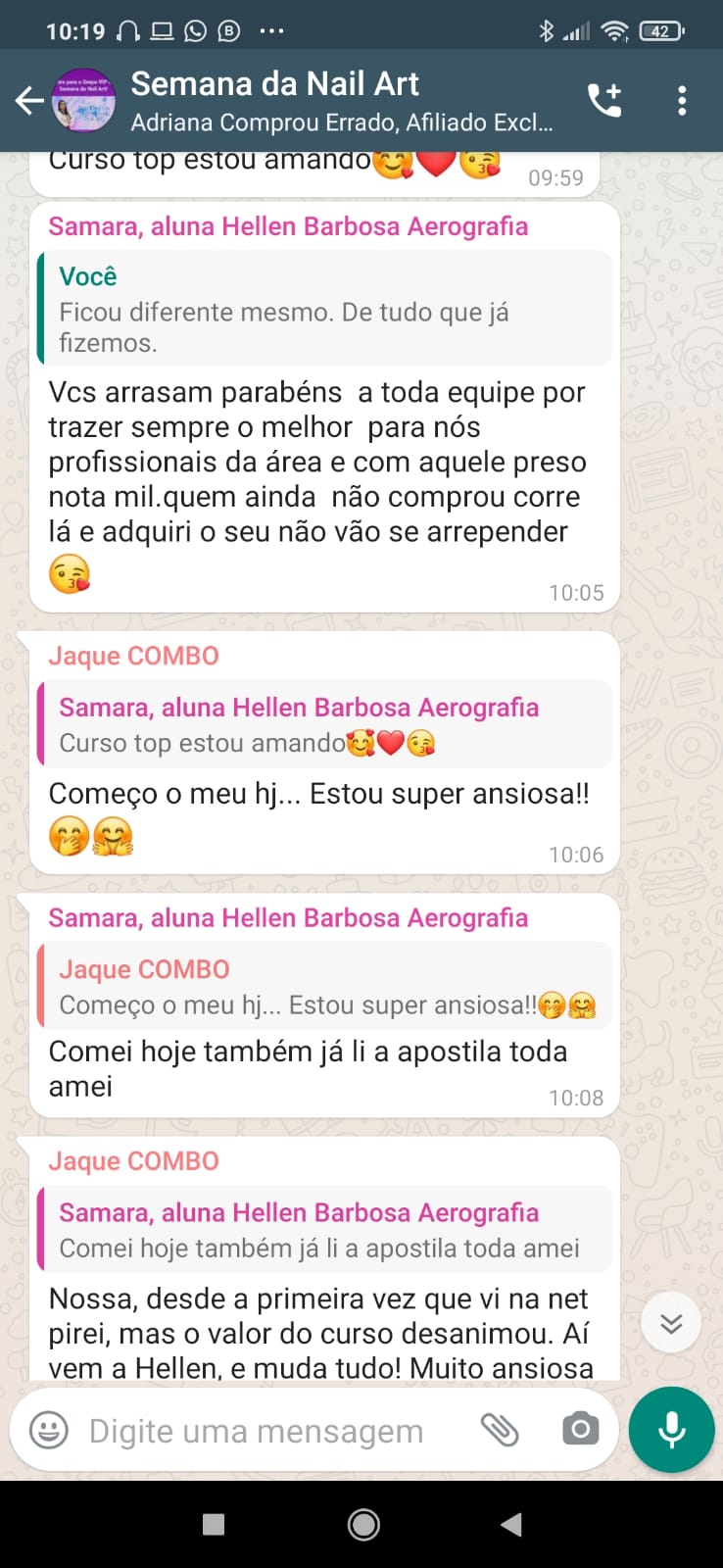Image resolution: width=723 pixels, height=1568 pixels.
Task: Open the camera to send a photo
Action: click(580, 1430)
